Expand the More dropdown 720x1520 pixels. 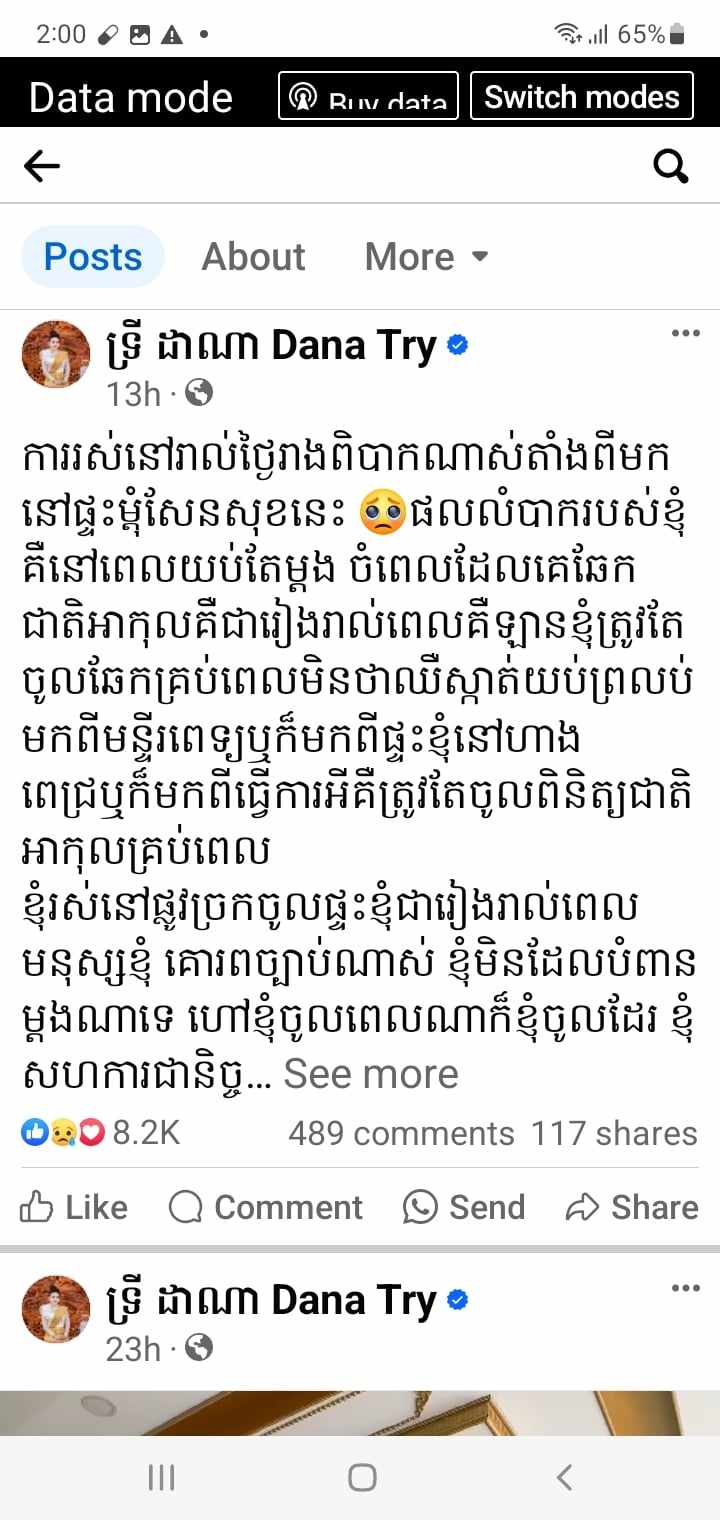click(426, 257)
